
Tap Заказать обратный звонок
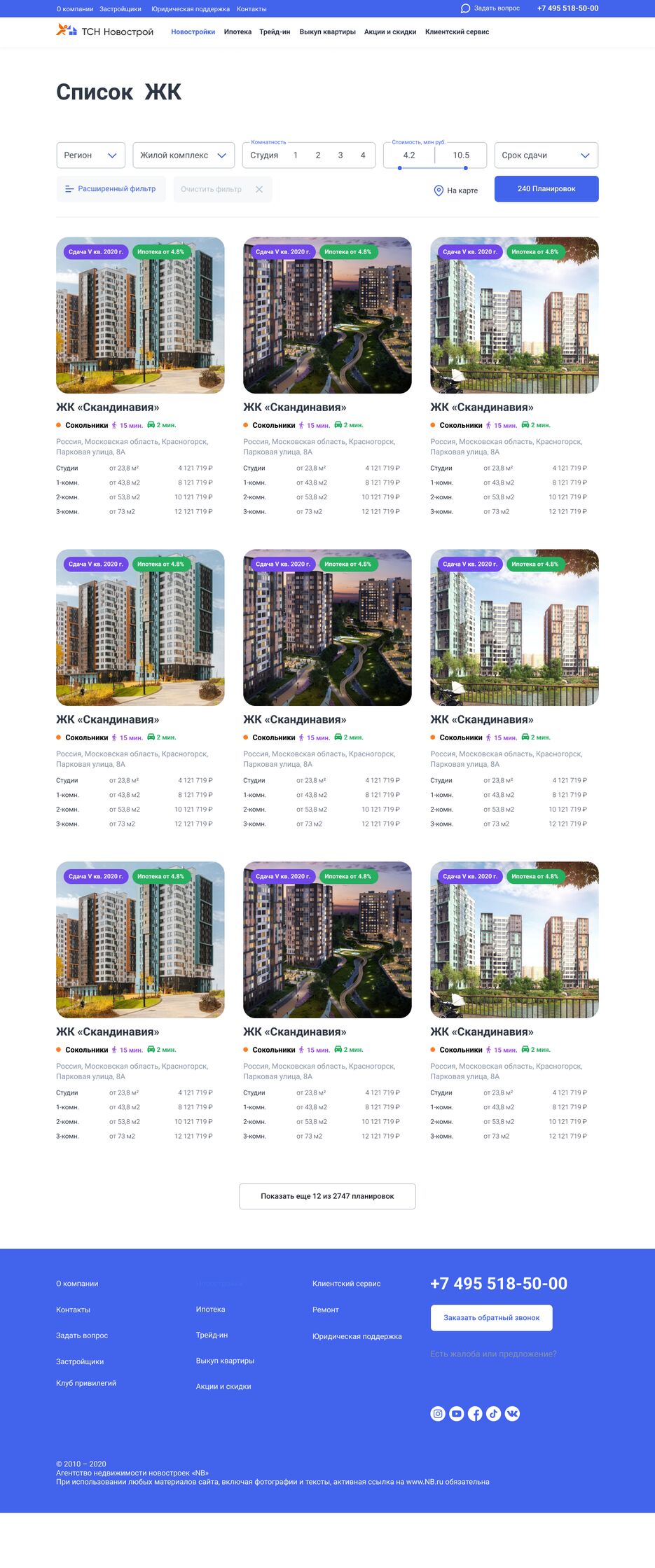[491, 1318]
